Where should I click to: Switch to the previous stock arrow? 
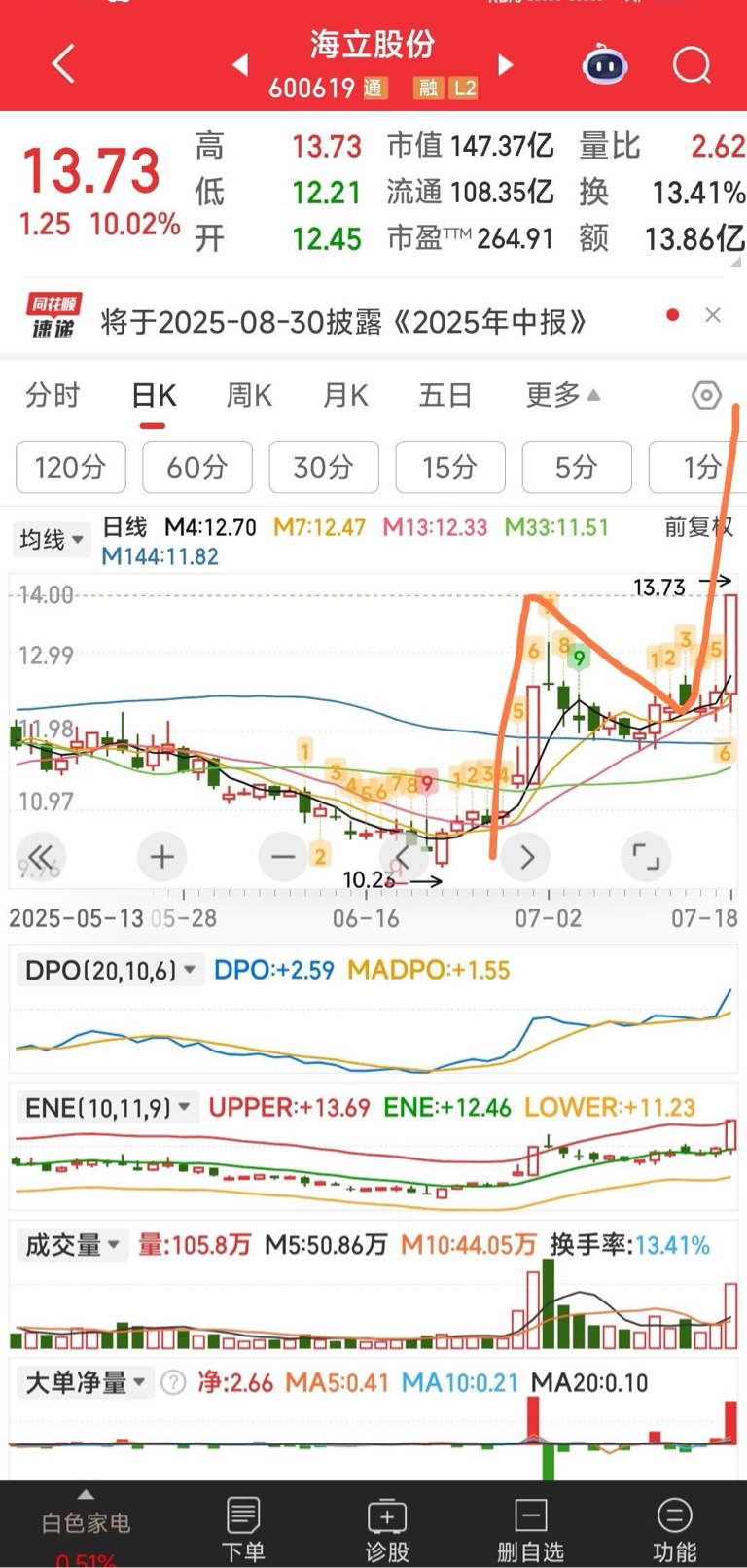239,65
